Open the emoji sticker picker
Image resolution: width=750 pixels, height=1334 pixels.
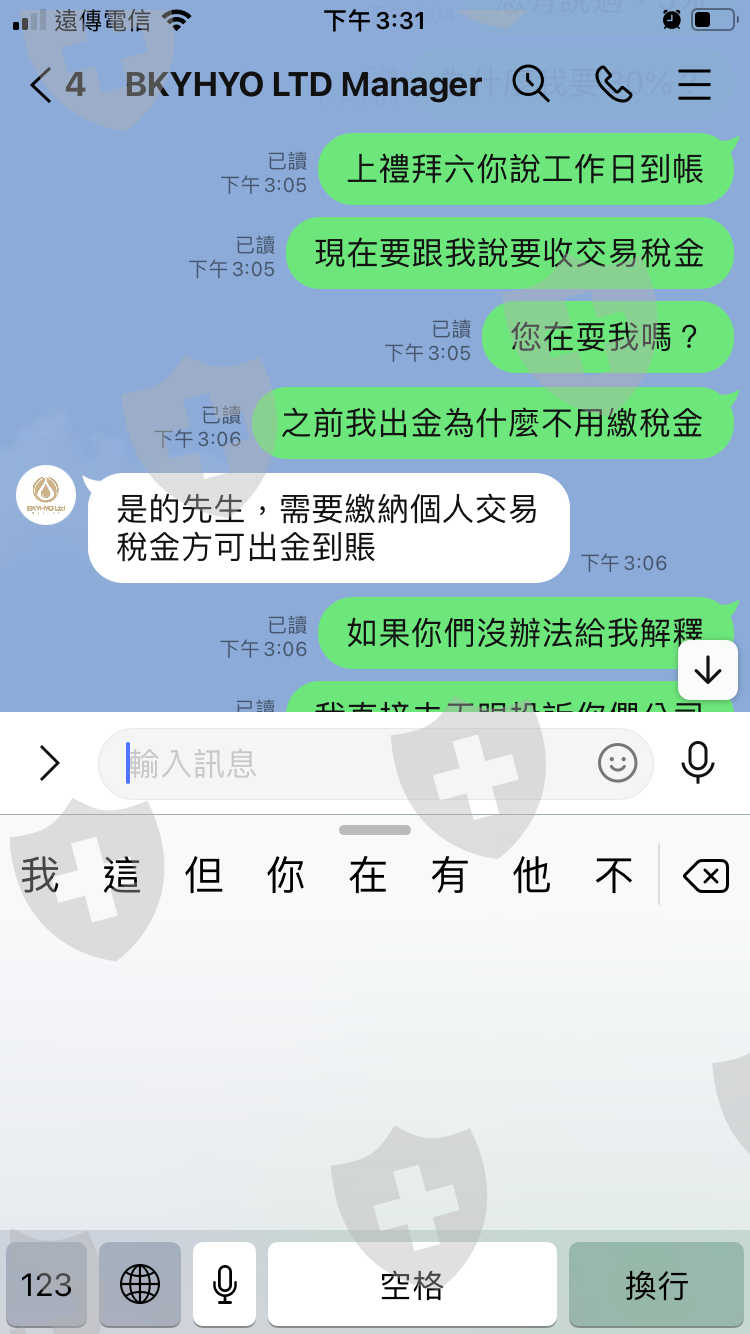click(x=617, y=763)
